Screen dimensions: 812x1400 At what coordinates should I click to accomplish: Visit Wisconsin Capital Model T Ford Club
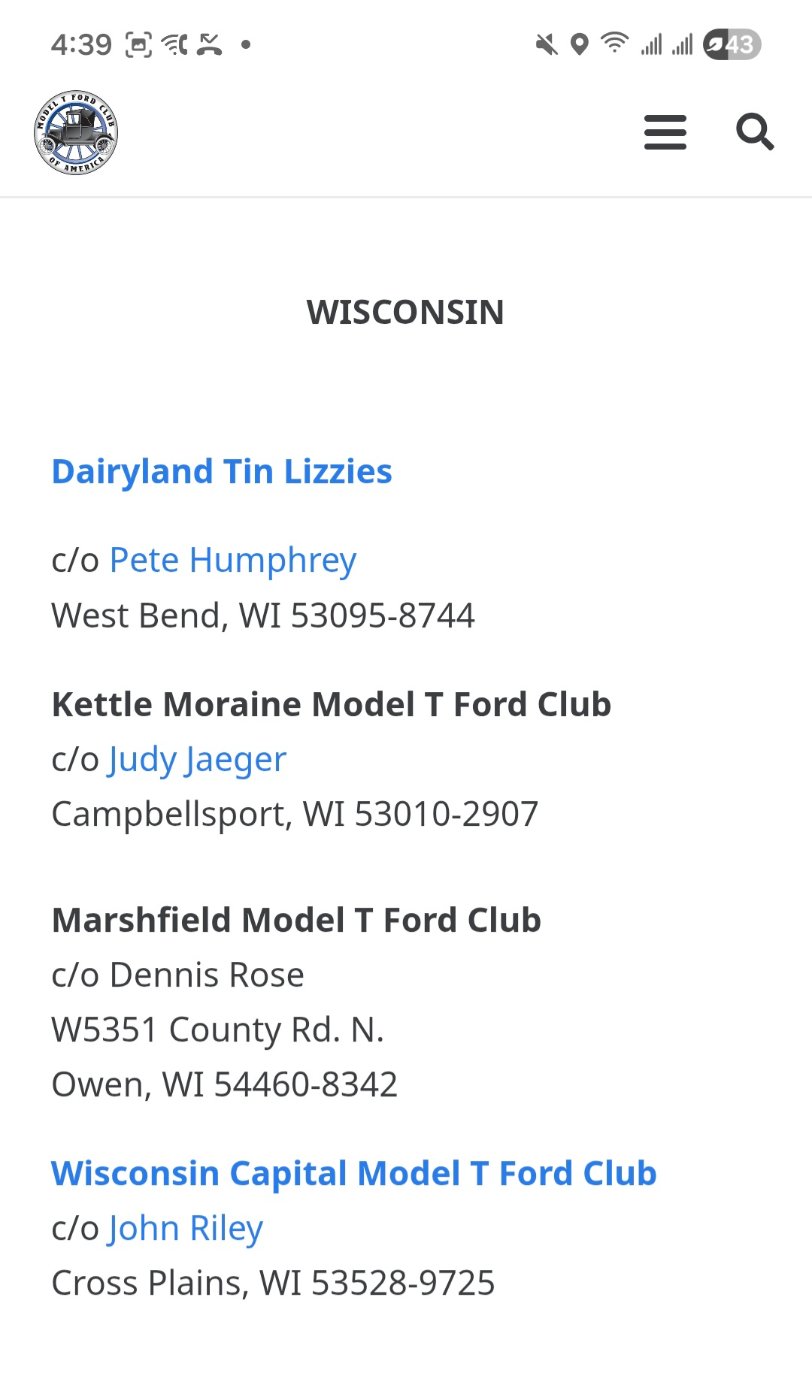[354, 1173]
